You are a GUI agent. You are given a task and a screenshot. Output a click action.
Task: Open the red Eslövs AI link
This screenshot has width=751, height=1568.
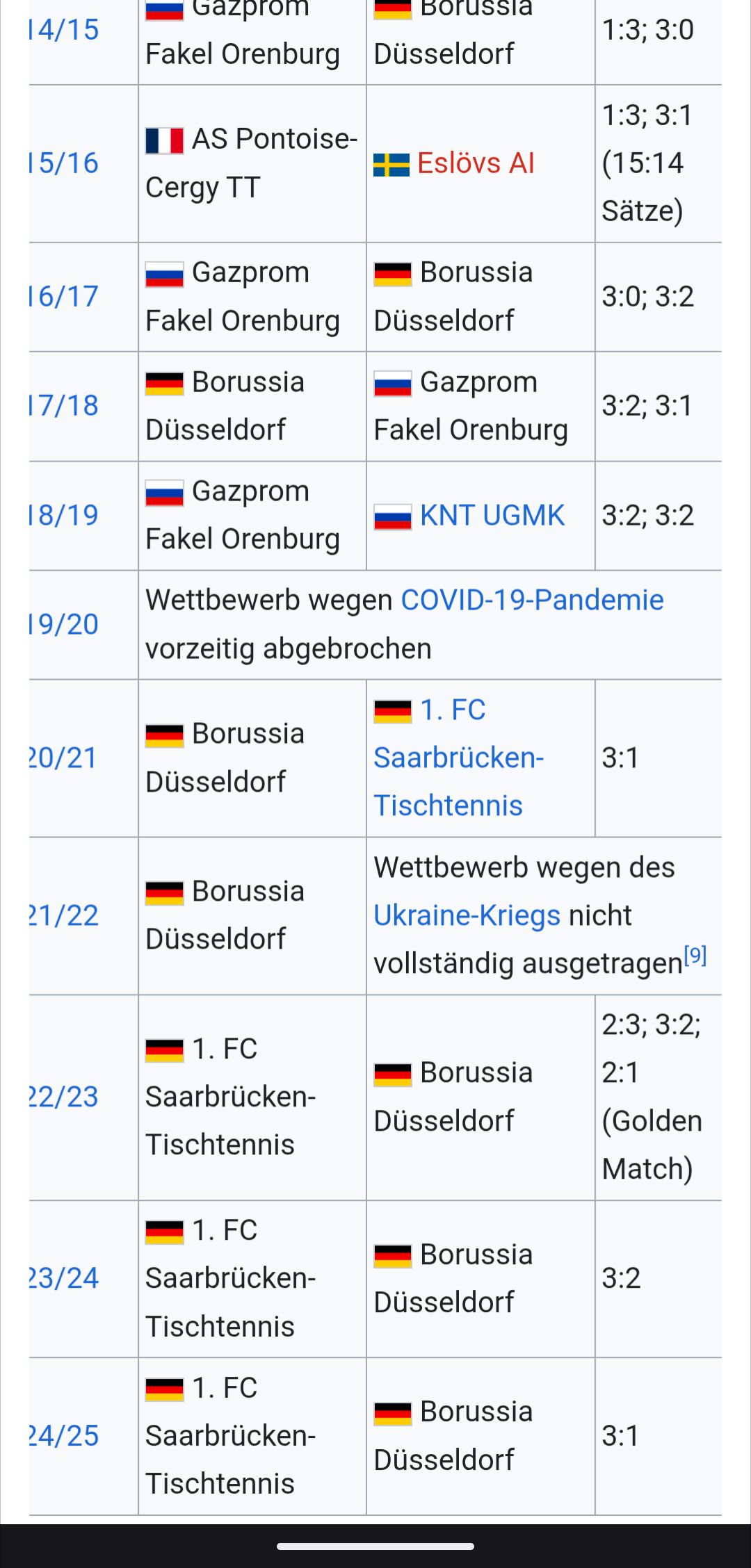pos(476,163)
